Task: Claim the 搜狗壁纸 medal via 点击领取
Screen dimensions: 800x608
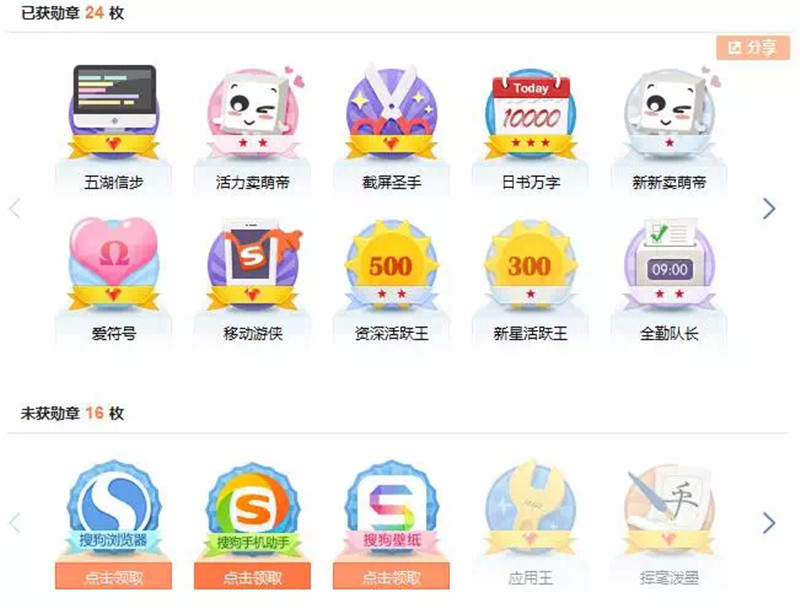Action: pos(391,577)
